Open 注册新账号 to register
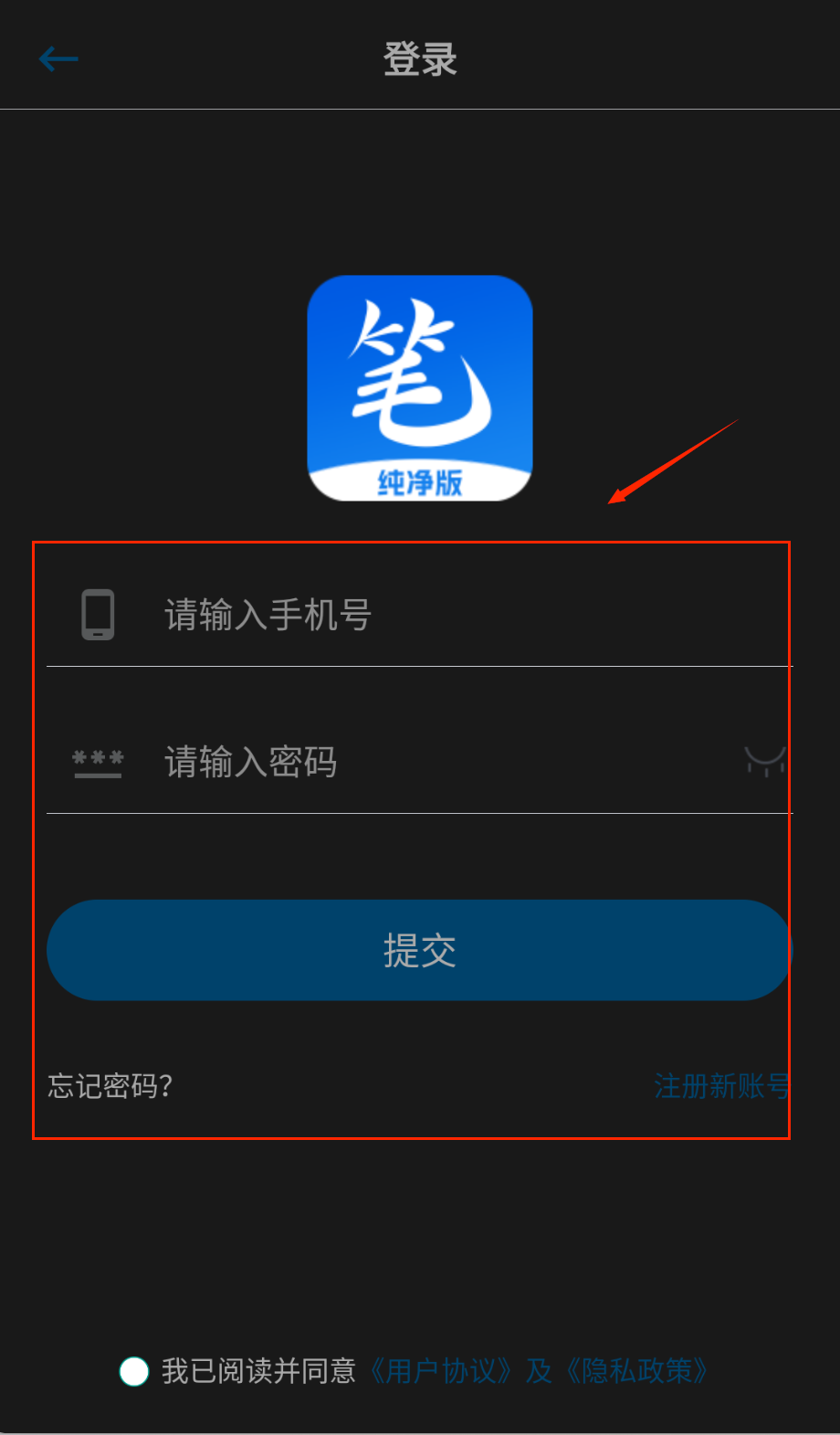840x1435 pixels. [x=721, y=1086]
